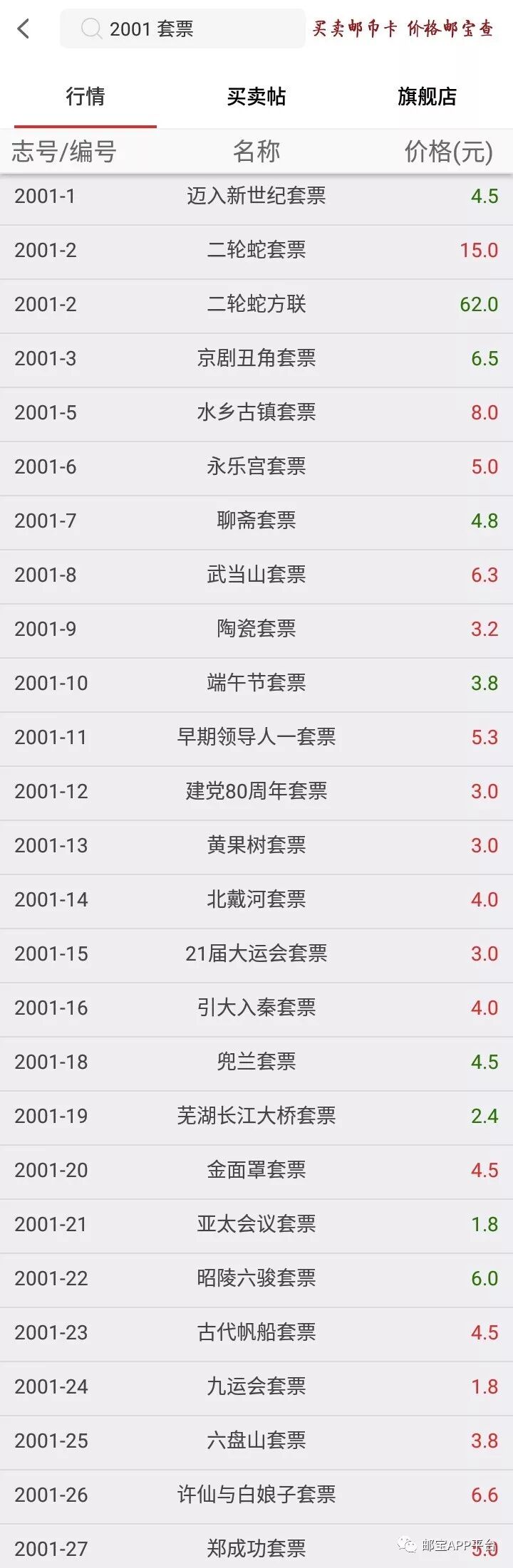
Task: Switch to the 买卖帖 tab
Action: [x=256, y=96]
